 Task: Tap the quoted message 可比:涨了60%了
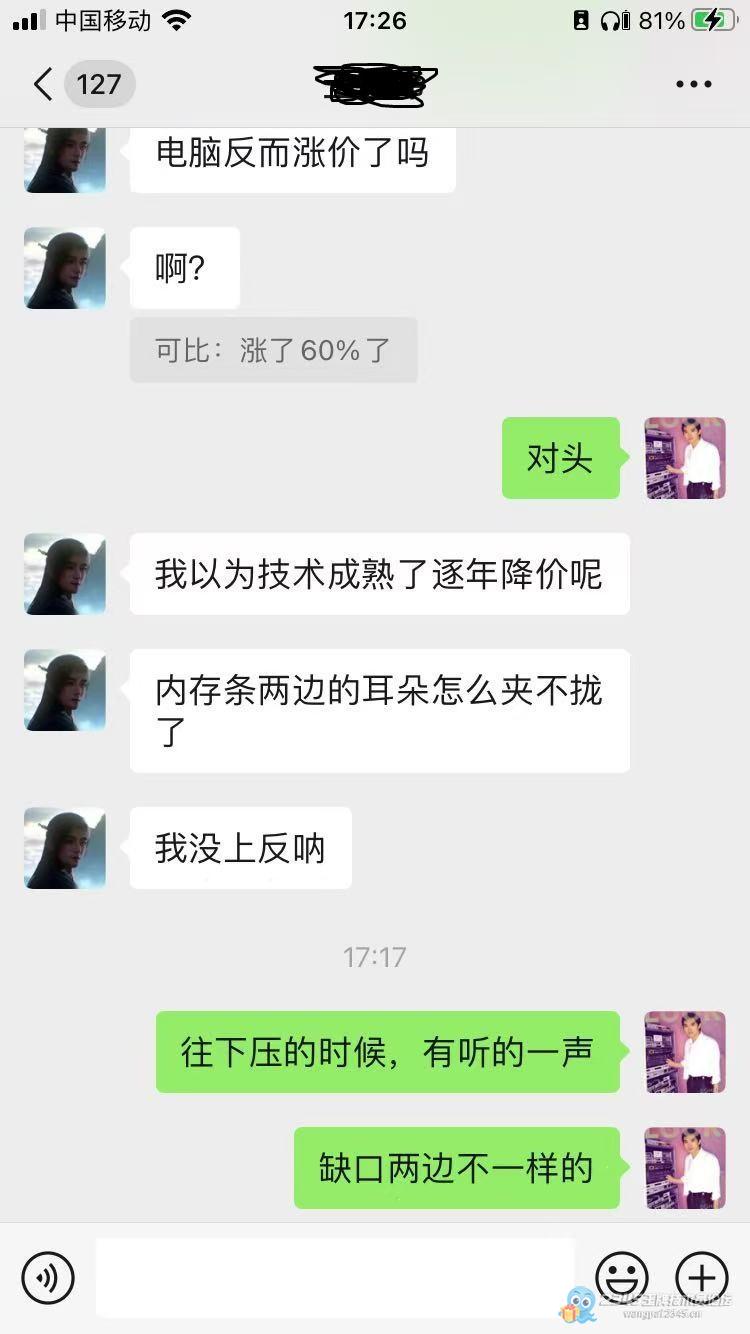coord(273,350)
